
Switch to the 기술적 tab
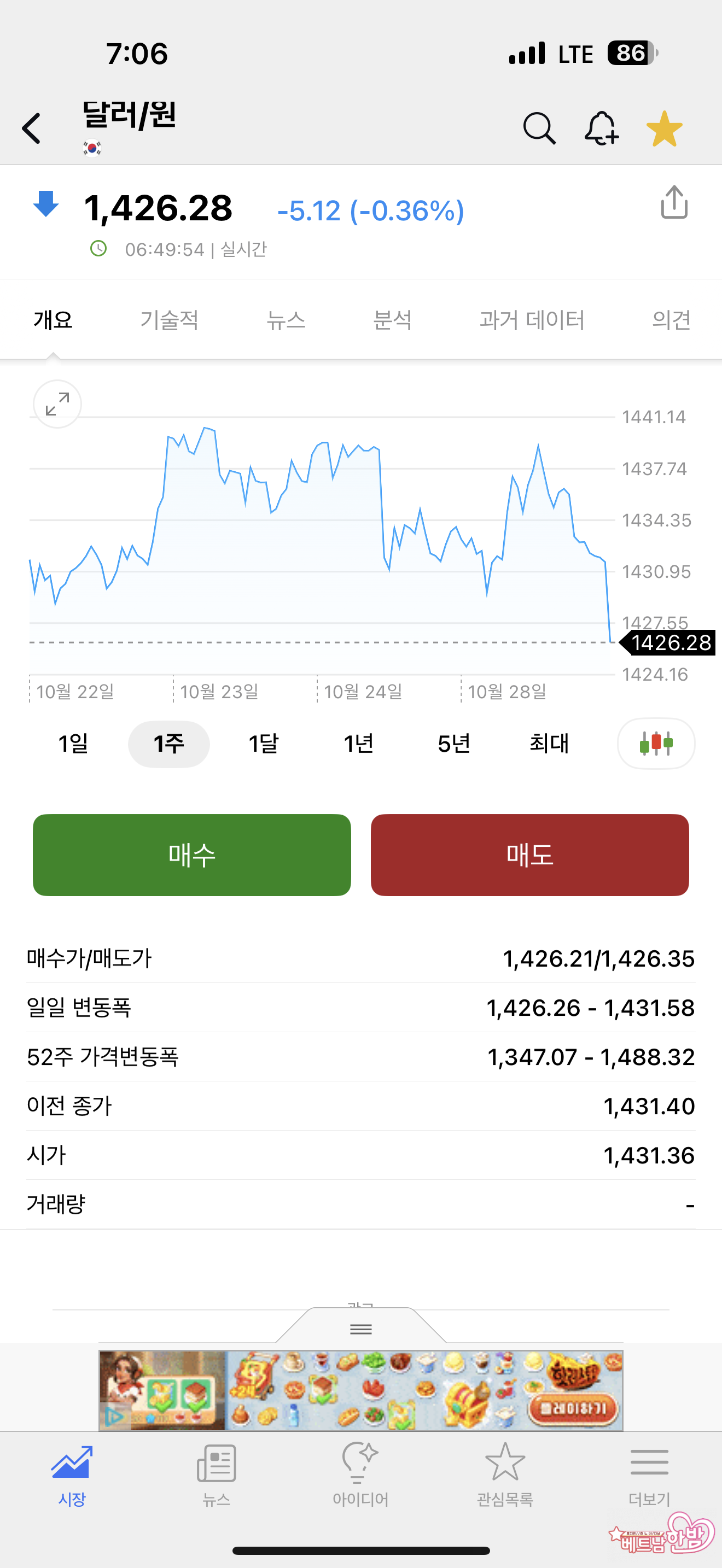(169, 320)
